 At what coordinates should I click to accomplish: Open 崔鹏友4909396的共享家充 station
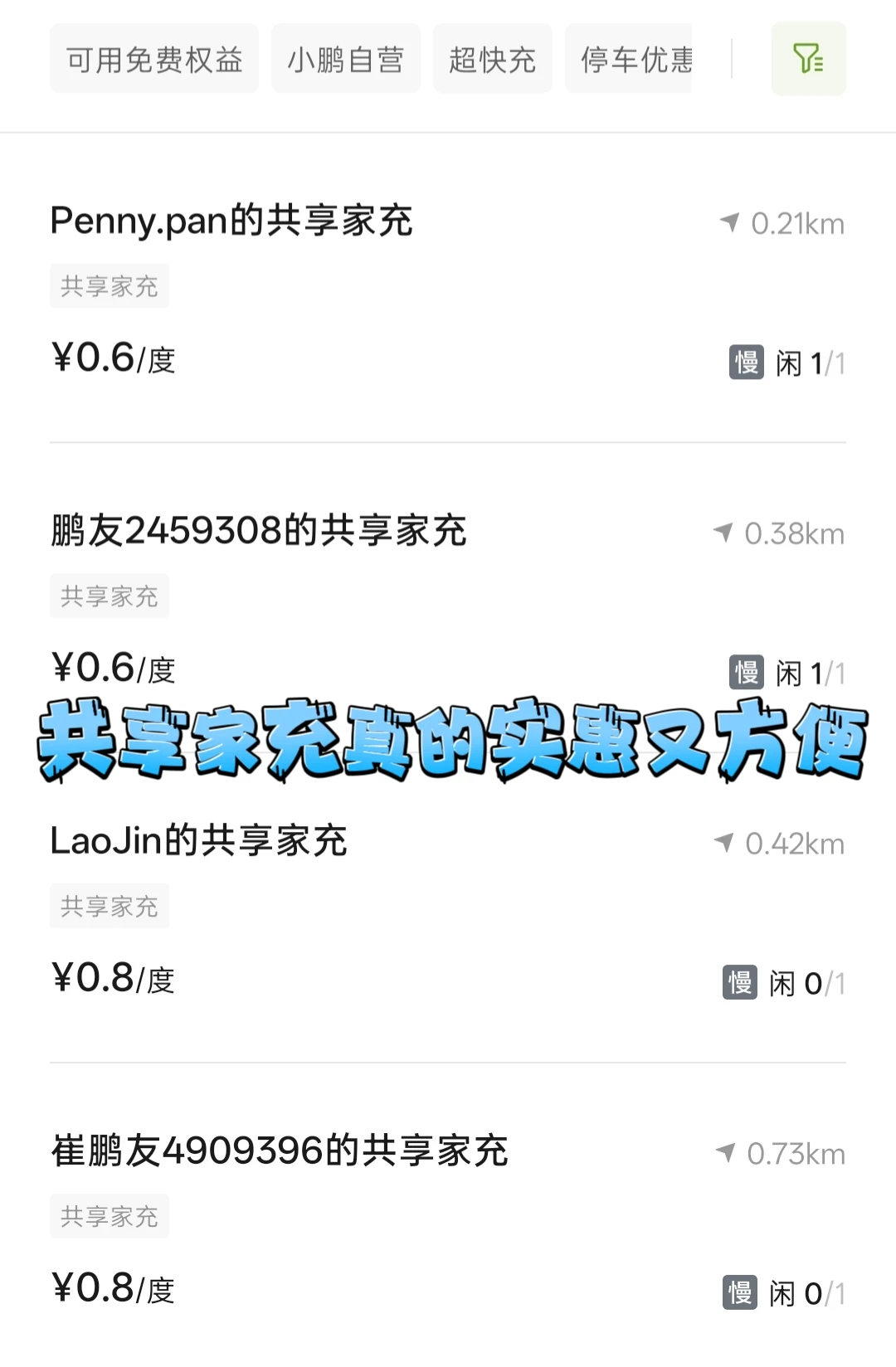point(448,1219)
